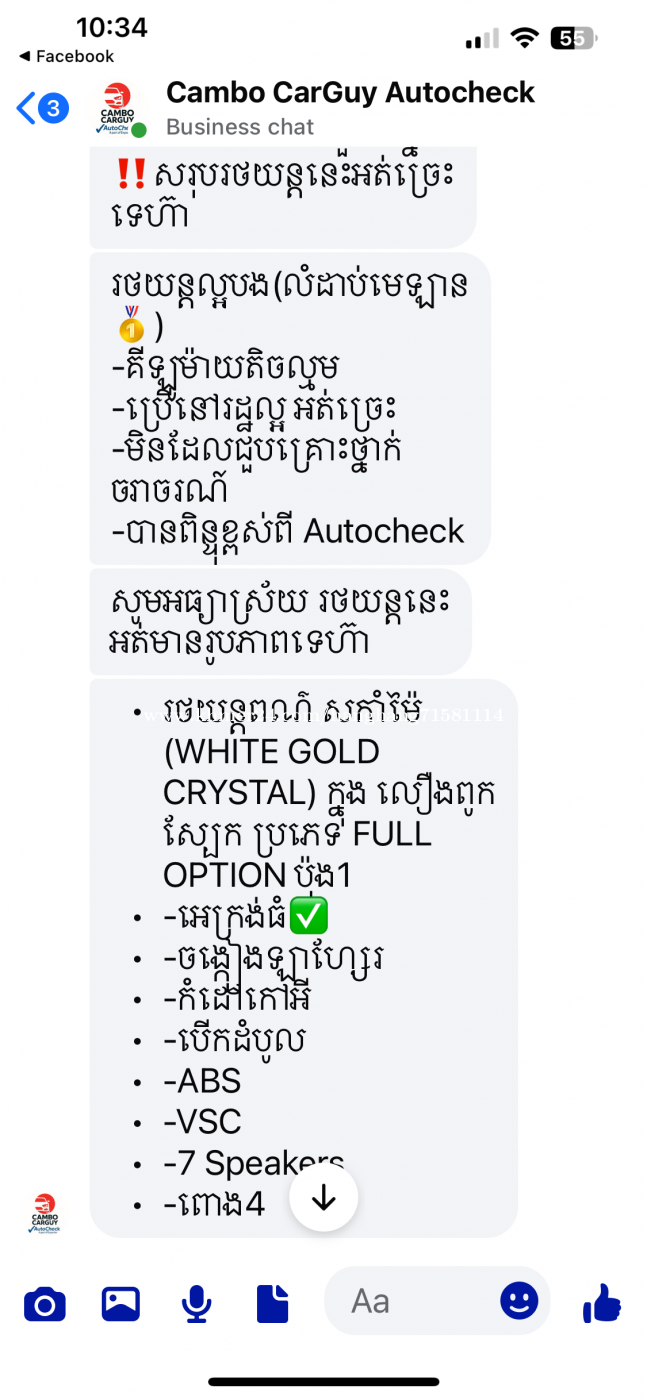The height and width of the screenshot is (1400, 647).
Task: Open Cambo CarGuy Autocheck chat details
Action: click(x=349, y=93)
